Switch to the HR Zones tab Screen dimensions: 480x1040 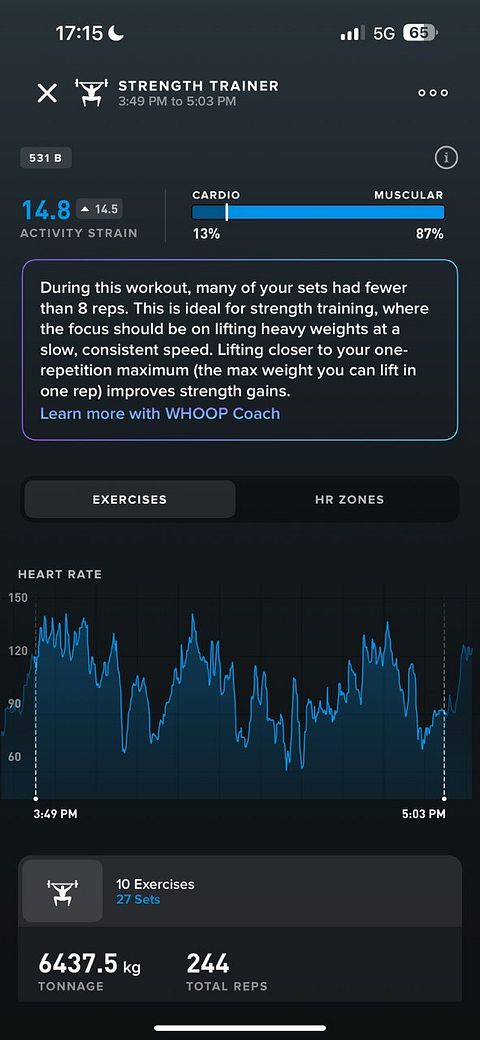click(x=349, y=499)
